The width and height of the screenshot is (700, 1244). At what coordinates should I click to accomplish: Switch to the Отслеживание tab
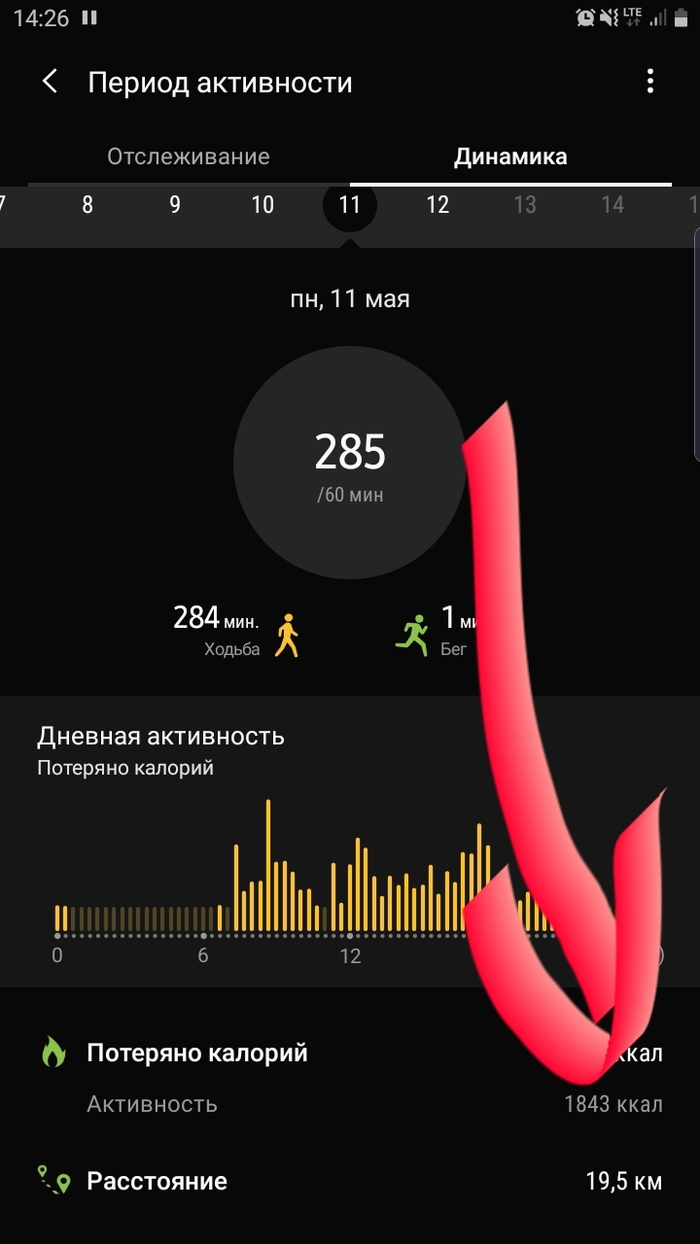tap(188, 157)
